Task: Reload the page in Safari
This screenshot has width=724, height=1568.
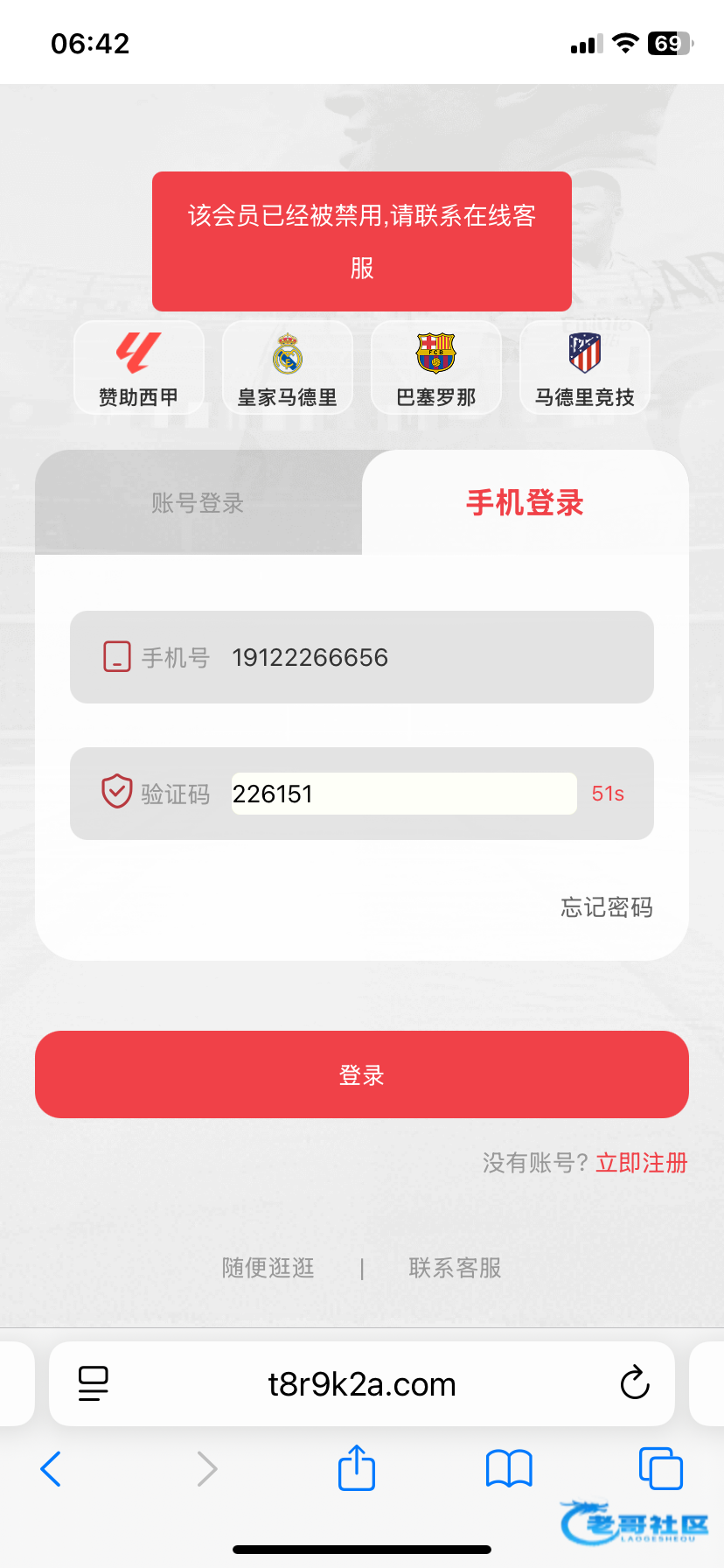Action: [x=635, y=1383]
